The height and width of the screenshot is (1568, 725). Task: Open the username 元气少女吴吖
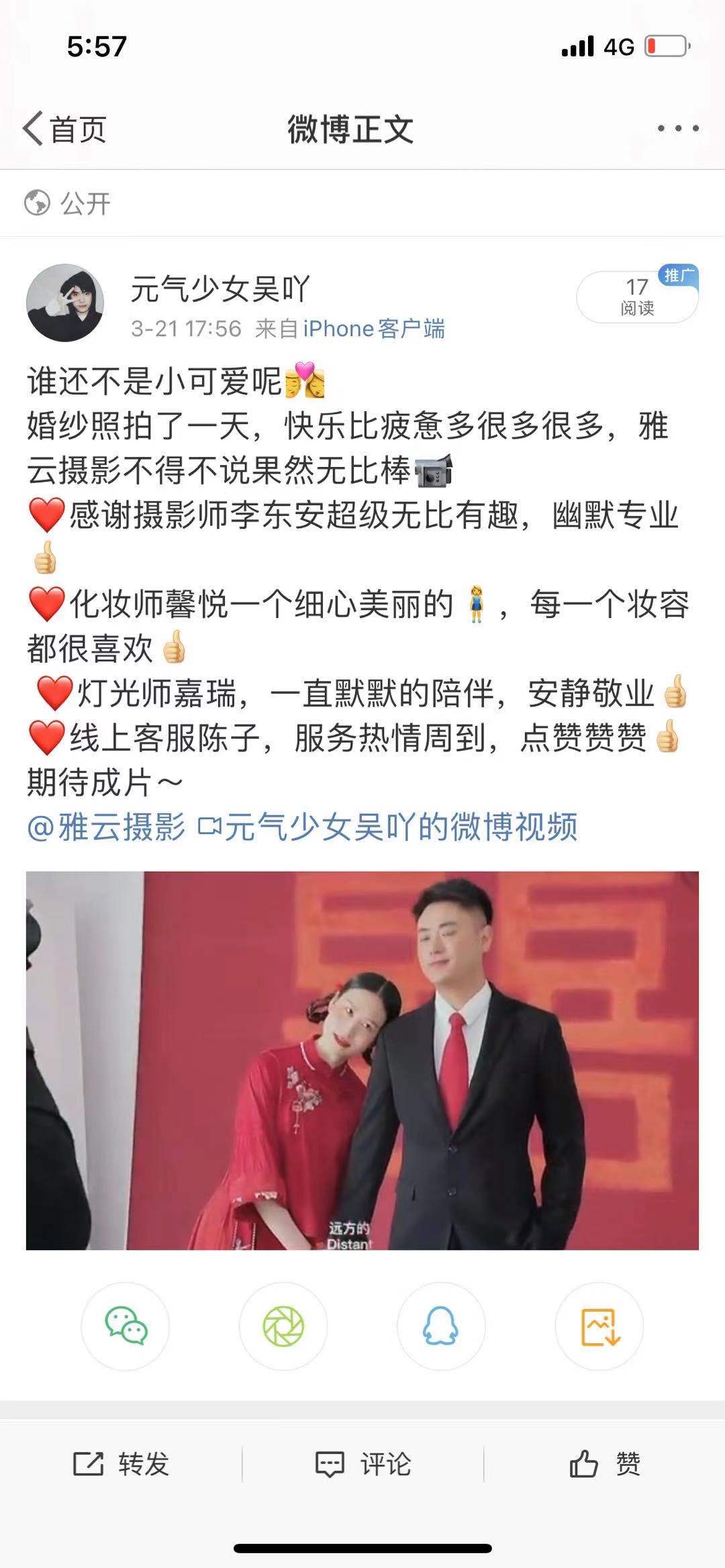pos(220,289)
